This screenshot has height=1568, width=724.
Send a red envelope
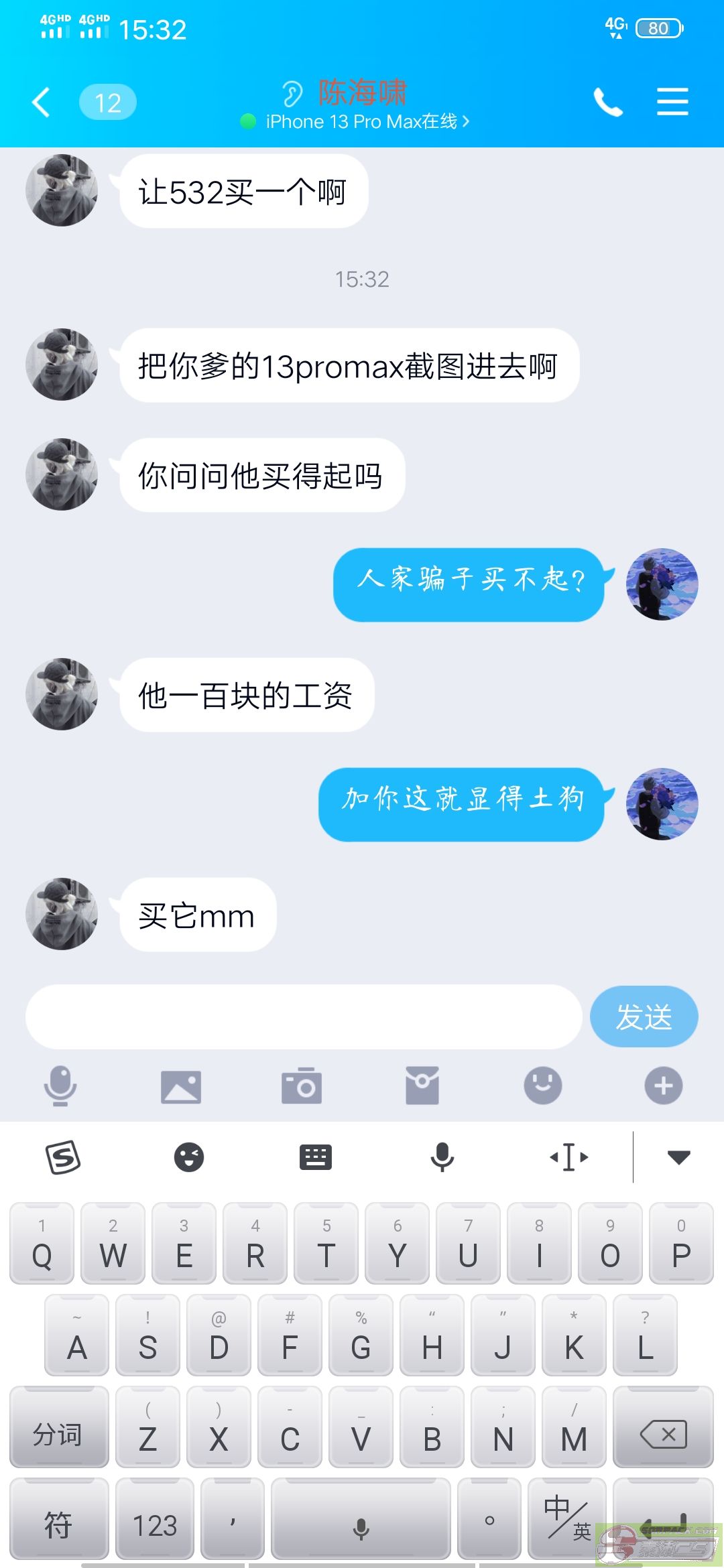tap(422, 1086)
